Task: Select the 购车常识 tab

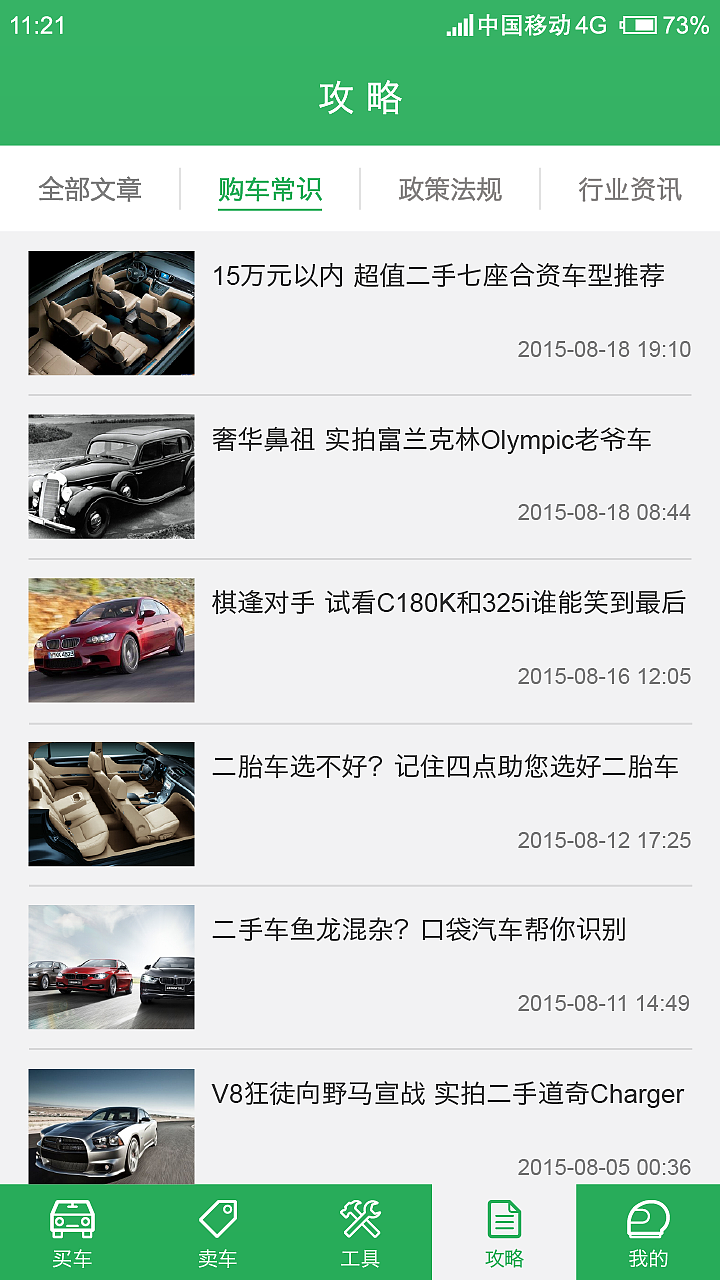Action: point(270,189)
